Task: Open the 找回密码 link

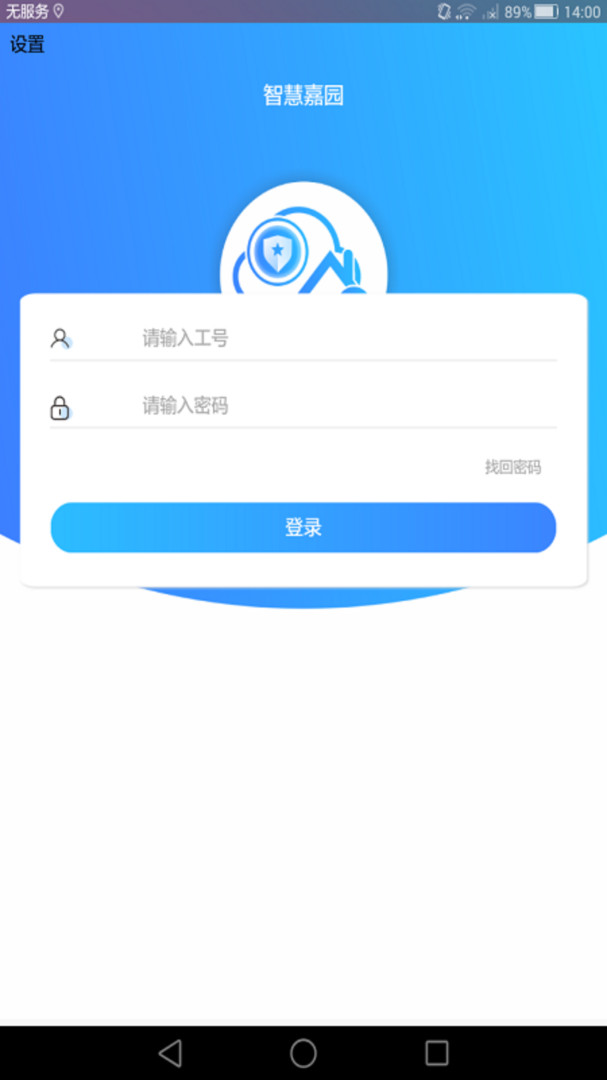Action: coord(513,467)
